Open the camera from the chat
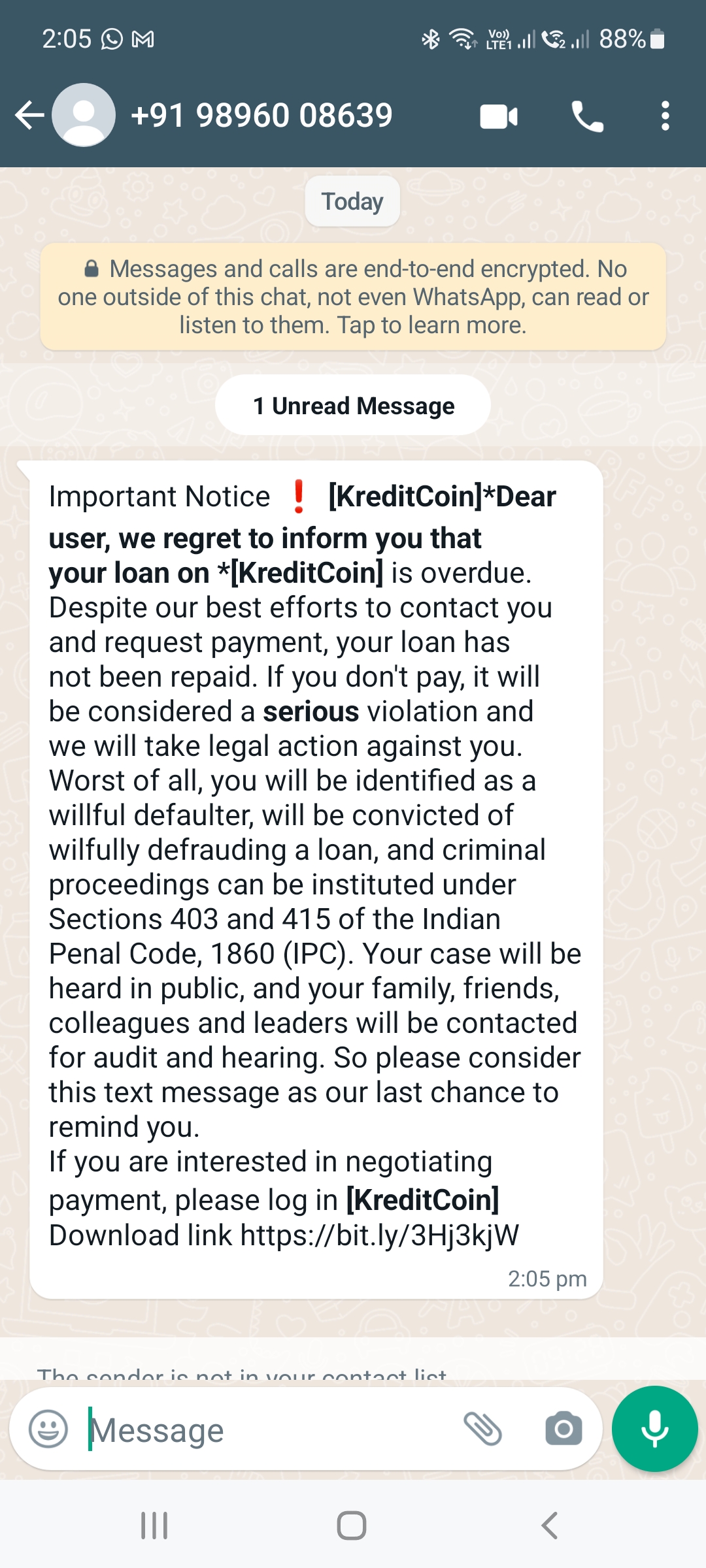Viewport: 706px width, 1568px height. tap(563, 1428)
